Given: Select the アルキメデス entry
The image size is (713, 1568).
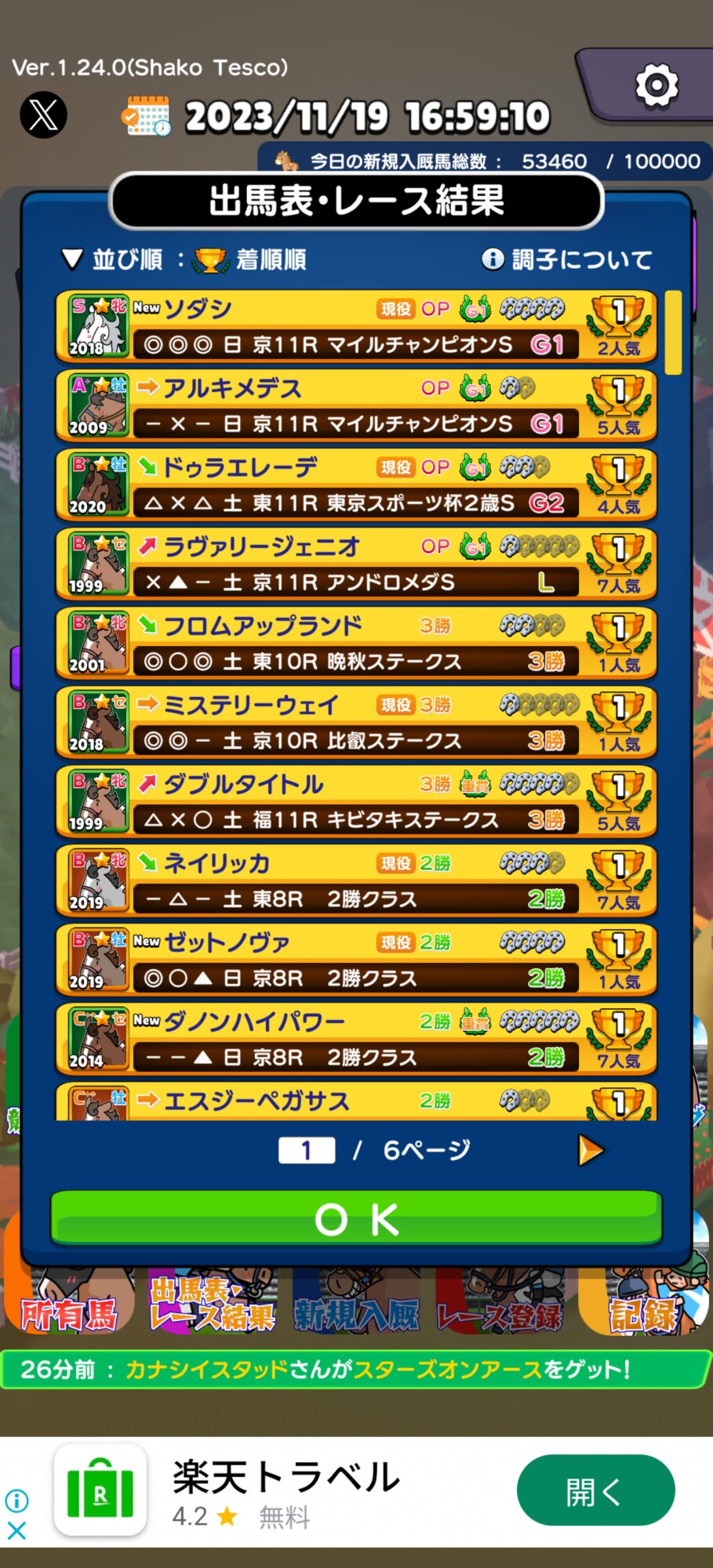Looking at the screenshot, I should coord(355,405).
